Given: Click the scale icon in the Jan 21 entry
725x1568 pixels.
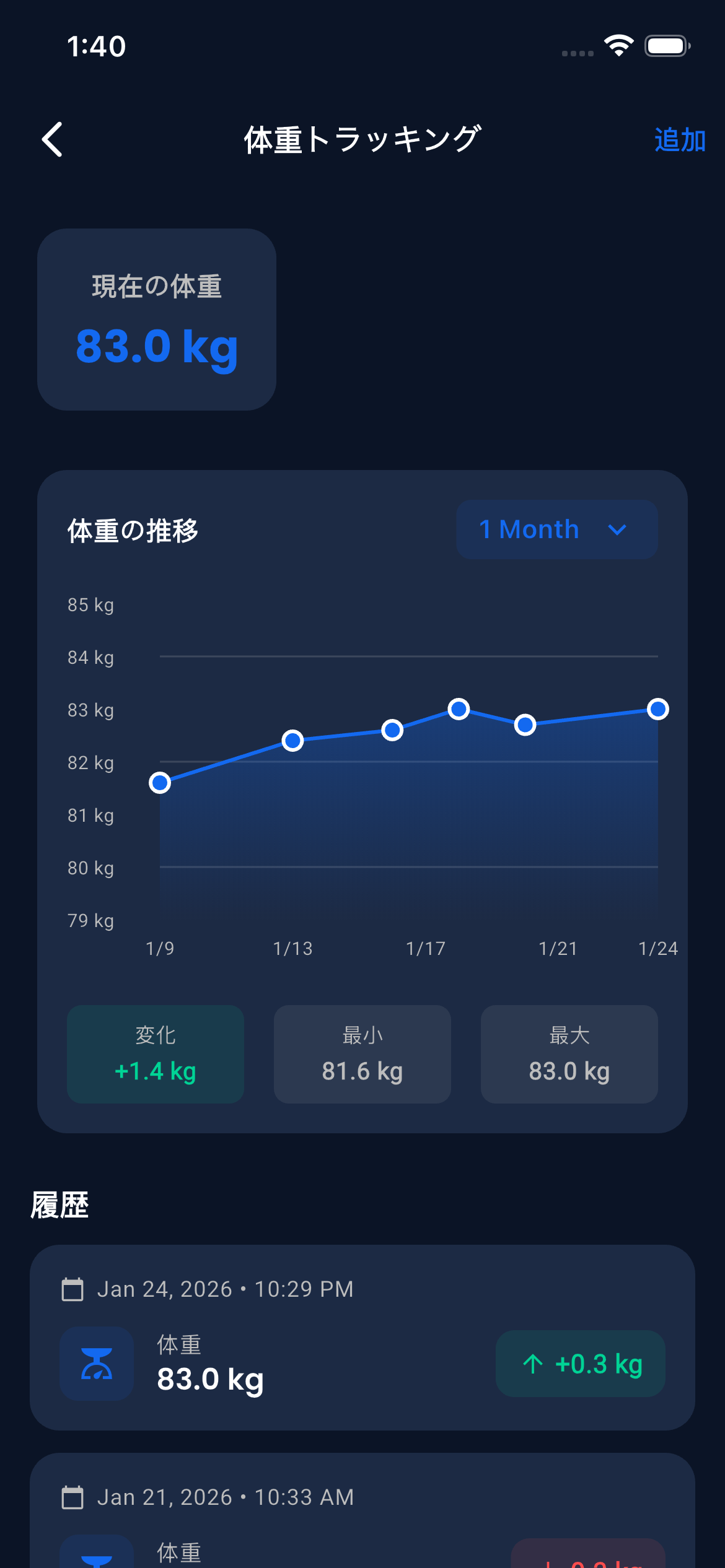Looking at the screenshot, I should pyautogui.click(x=96, y=1554).
